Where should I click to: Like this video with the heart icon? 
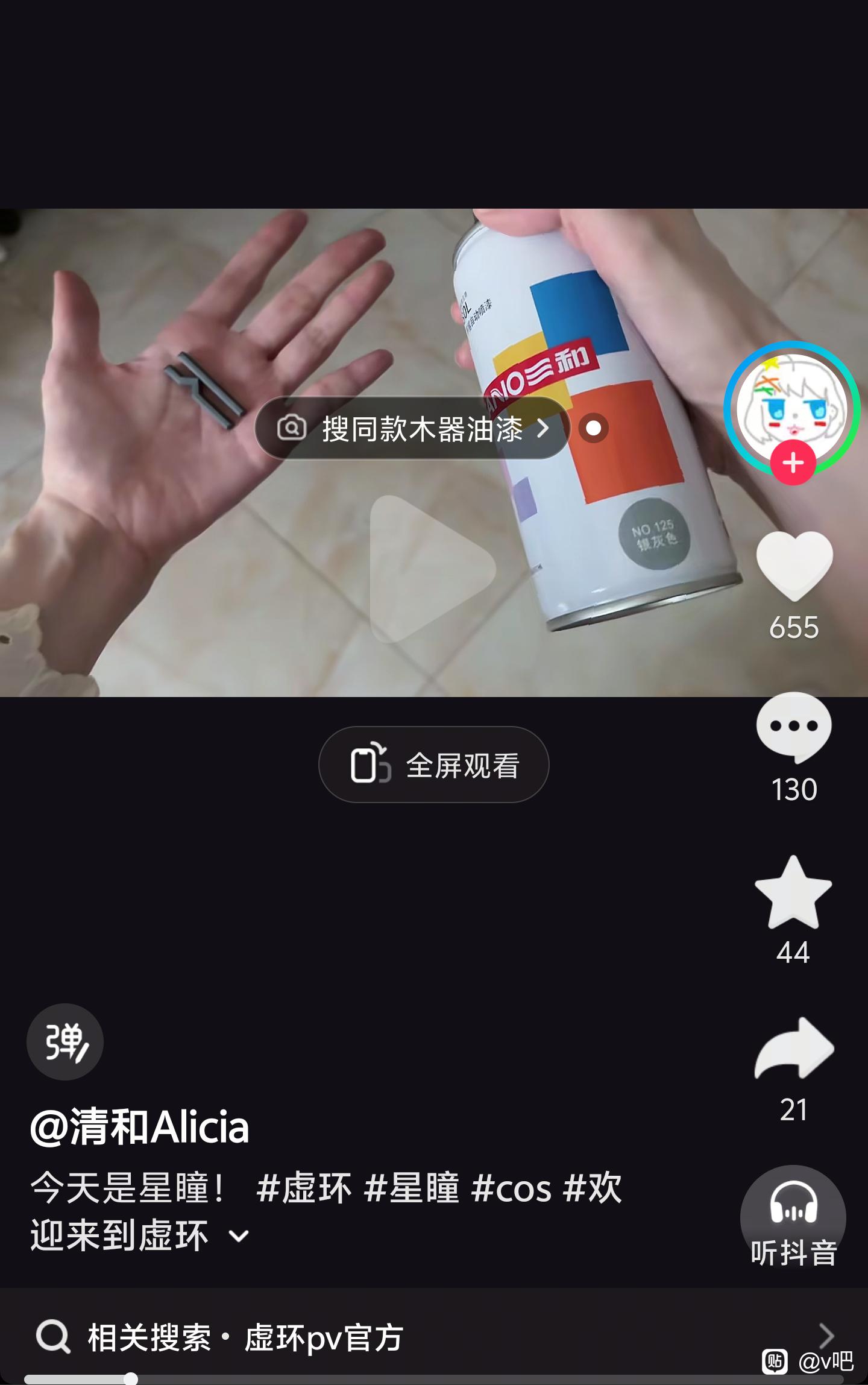(794, 566)
